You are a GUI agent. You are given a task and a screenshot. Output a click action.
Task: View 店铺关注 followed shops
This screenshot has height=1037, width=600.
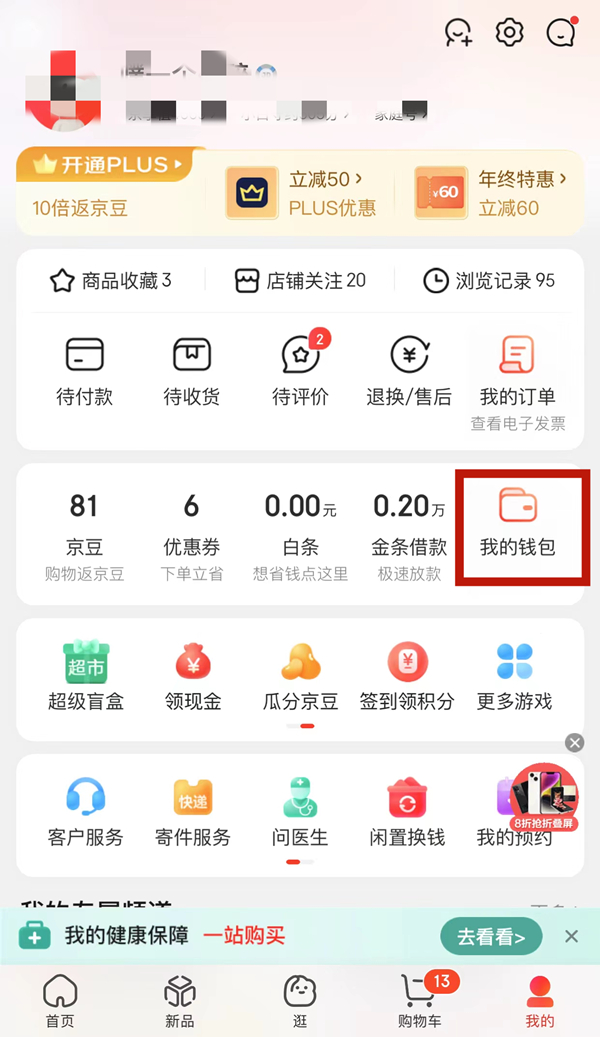[x=300, y=281]
